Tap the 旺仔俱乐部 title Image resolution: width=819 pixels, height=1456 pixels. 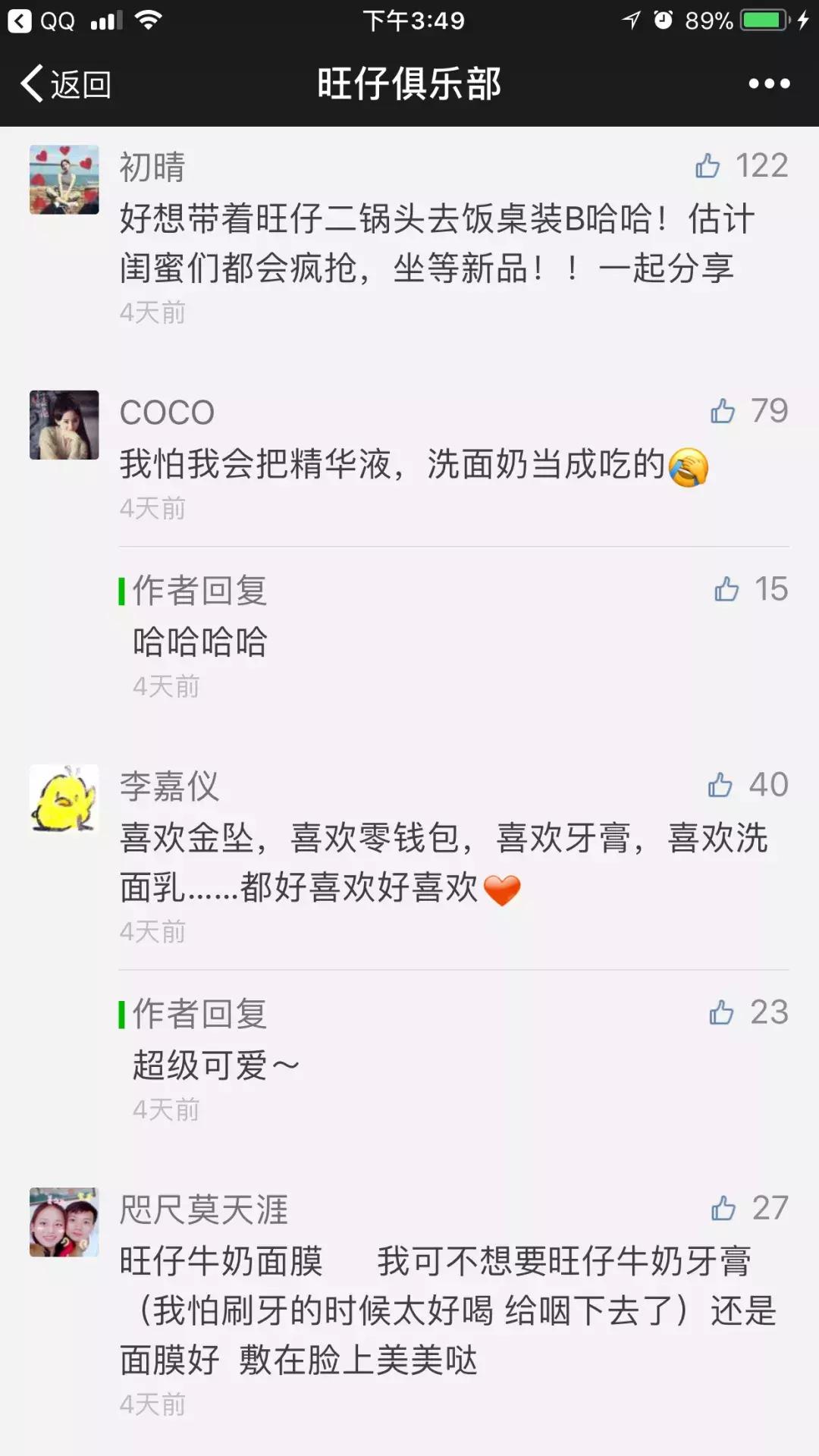(x=409, y=85)
